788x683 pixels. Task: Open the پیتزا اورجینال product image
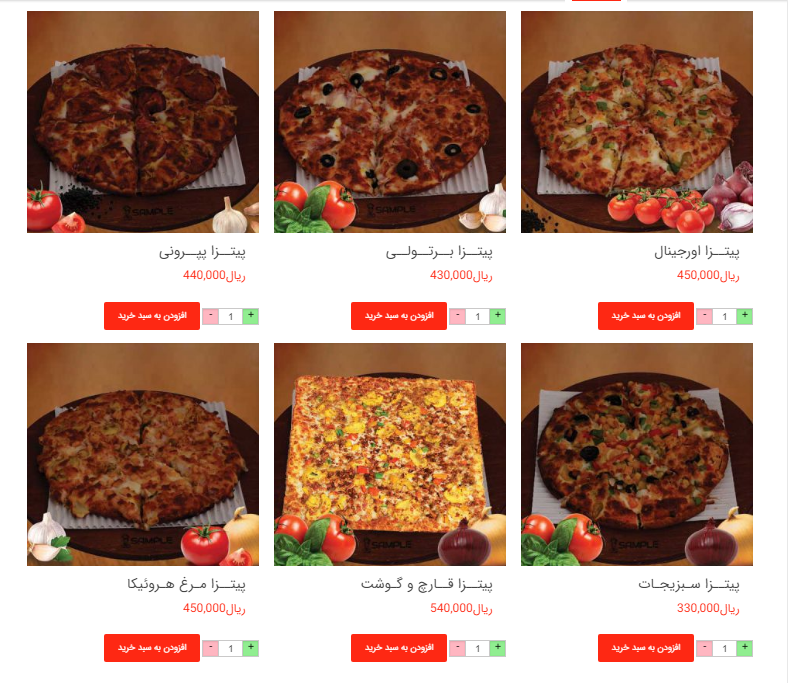pos(636,122)
